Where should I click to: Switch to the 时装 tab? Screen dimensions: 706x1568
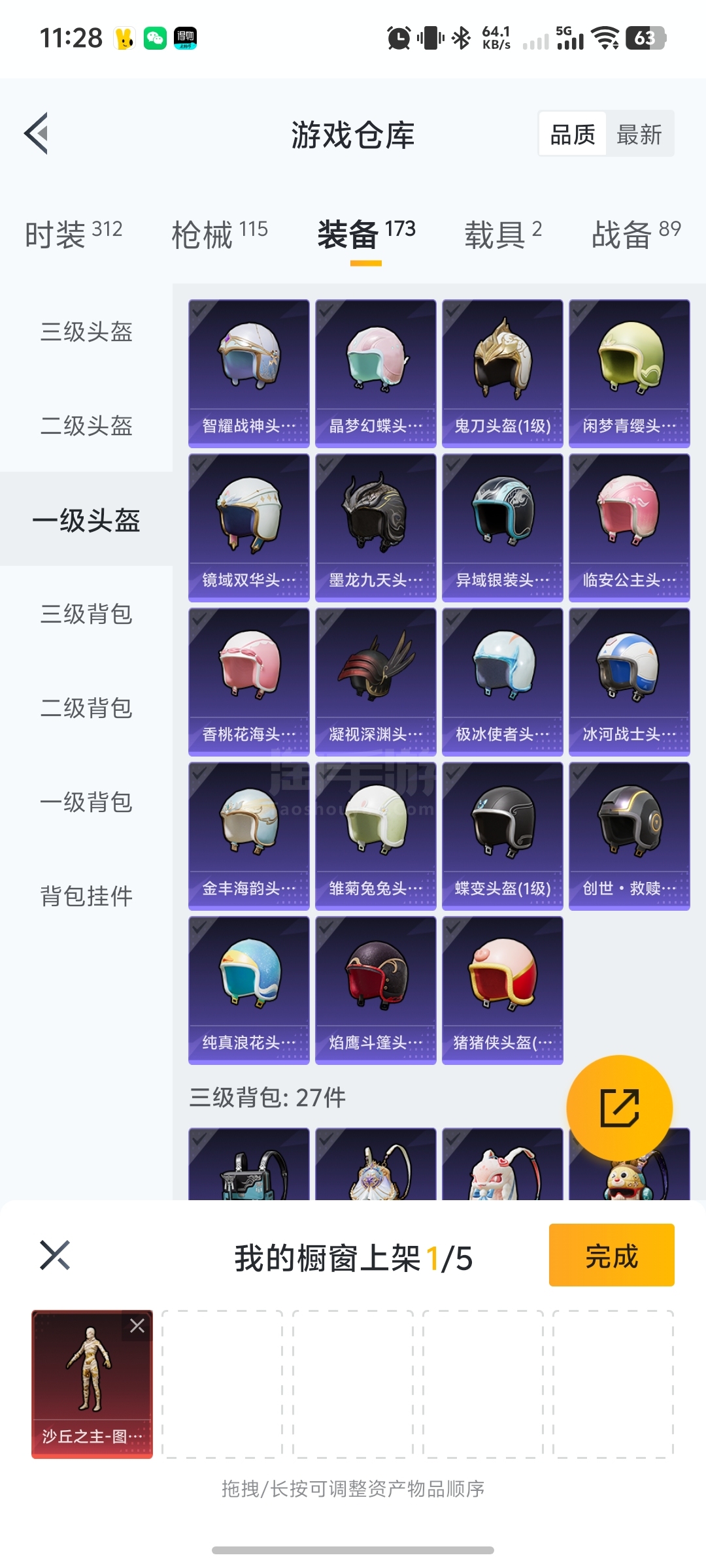click(x=73, y=234)
